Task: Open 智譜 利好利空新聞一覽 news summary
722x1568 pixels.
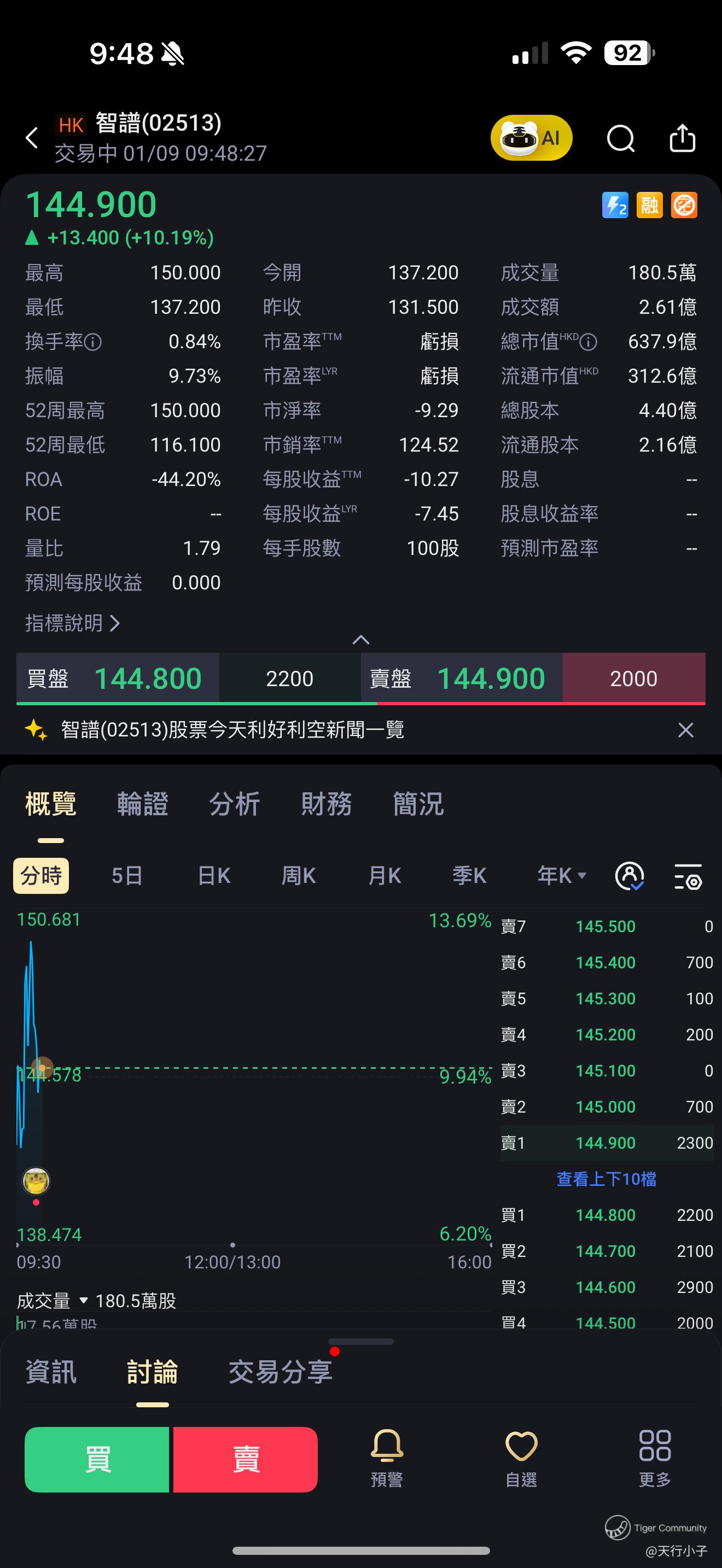Action: click(231, 730)
